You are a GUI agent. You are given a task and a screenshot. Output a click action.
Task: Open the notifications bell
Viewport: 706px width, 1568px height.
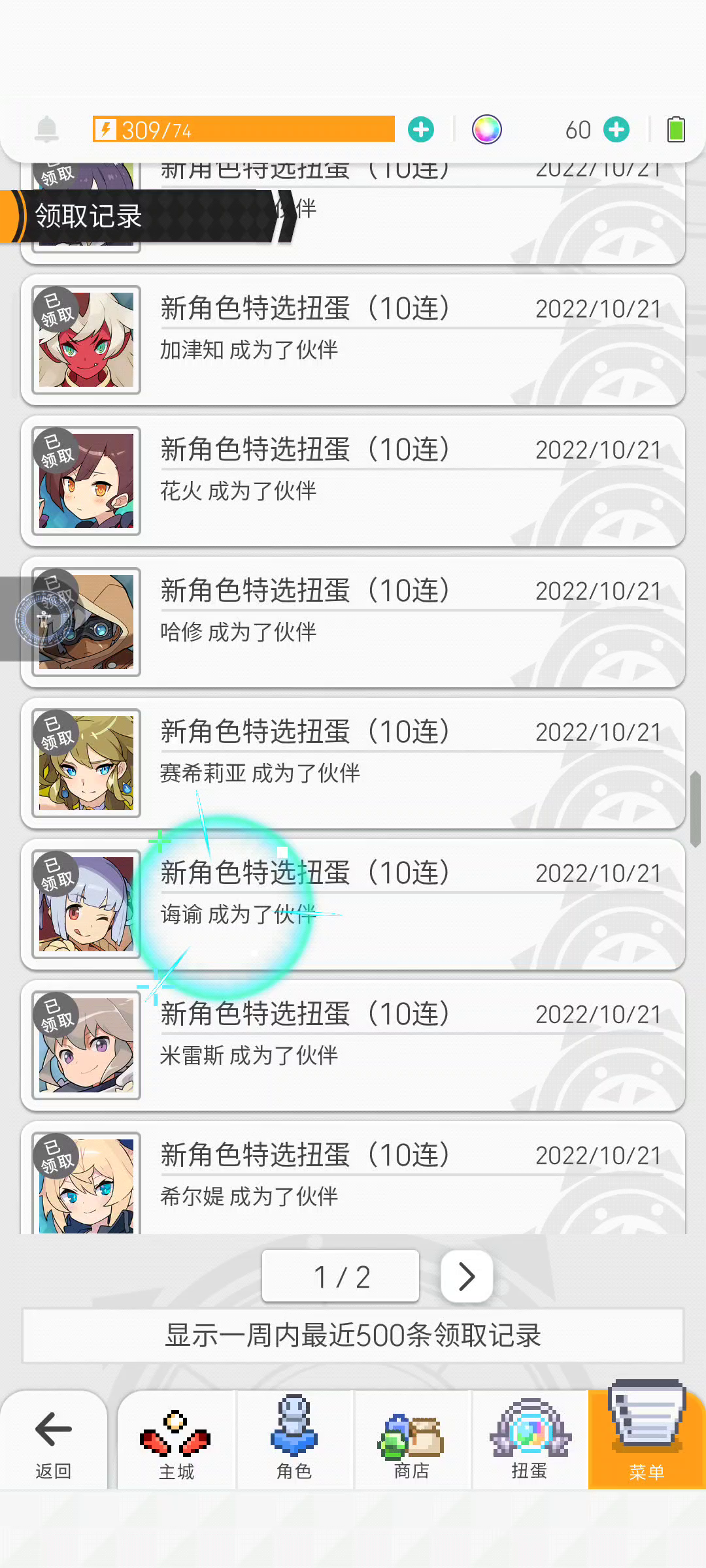pos(46,129)
